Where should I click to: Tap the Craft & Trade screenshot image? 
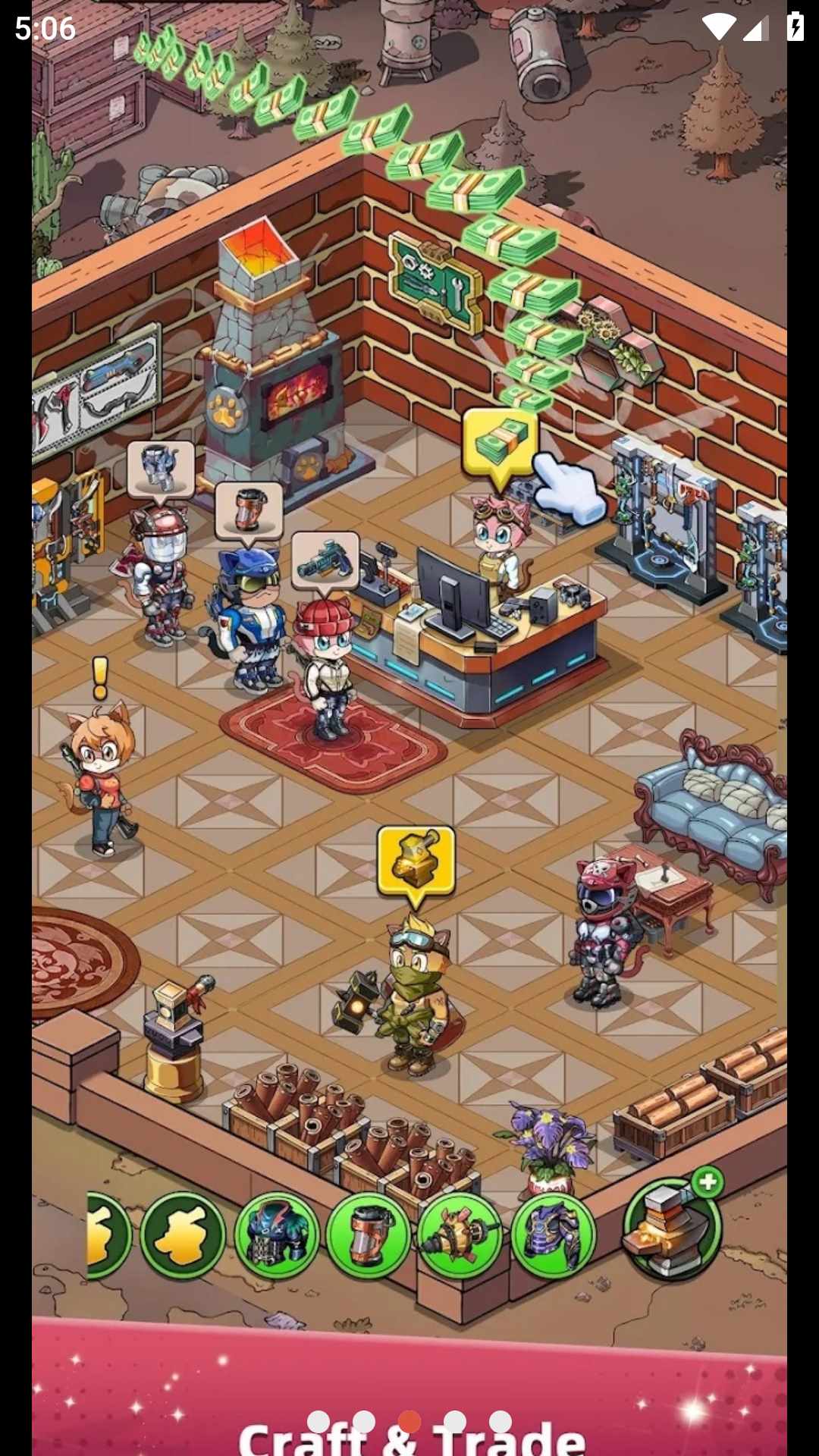(x=409, y=682)
